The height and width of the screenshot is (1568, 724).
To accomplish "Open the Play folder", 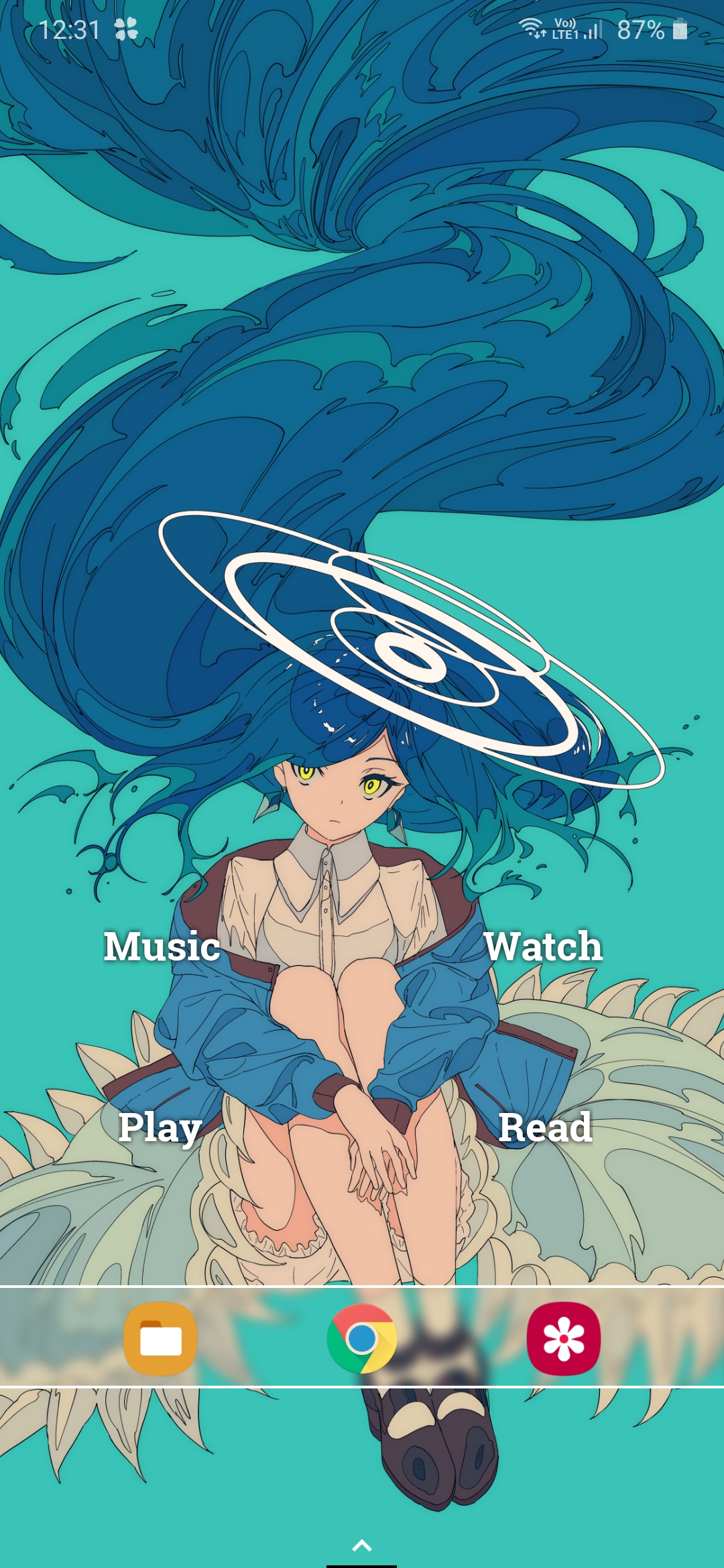I will (x=160, y=1127).
